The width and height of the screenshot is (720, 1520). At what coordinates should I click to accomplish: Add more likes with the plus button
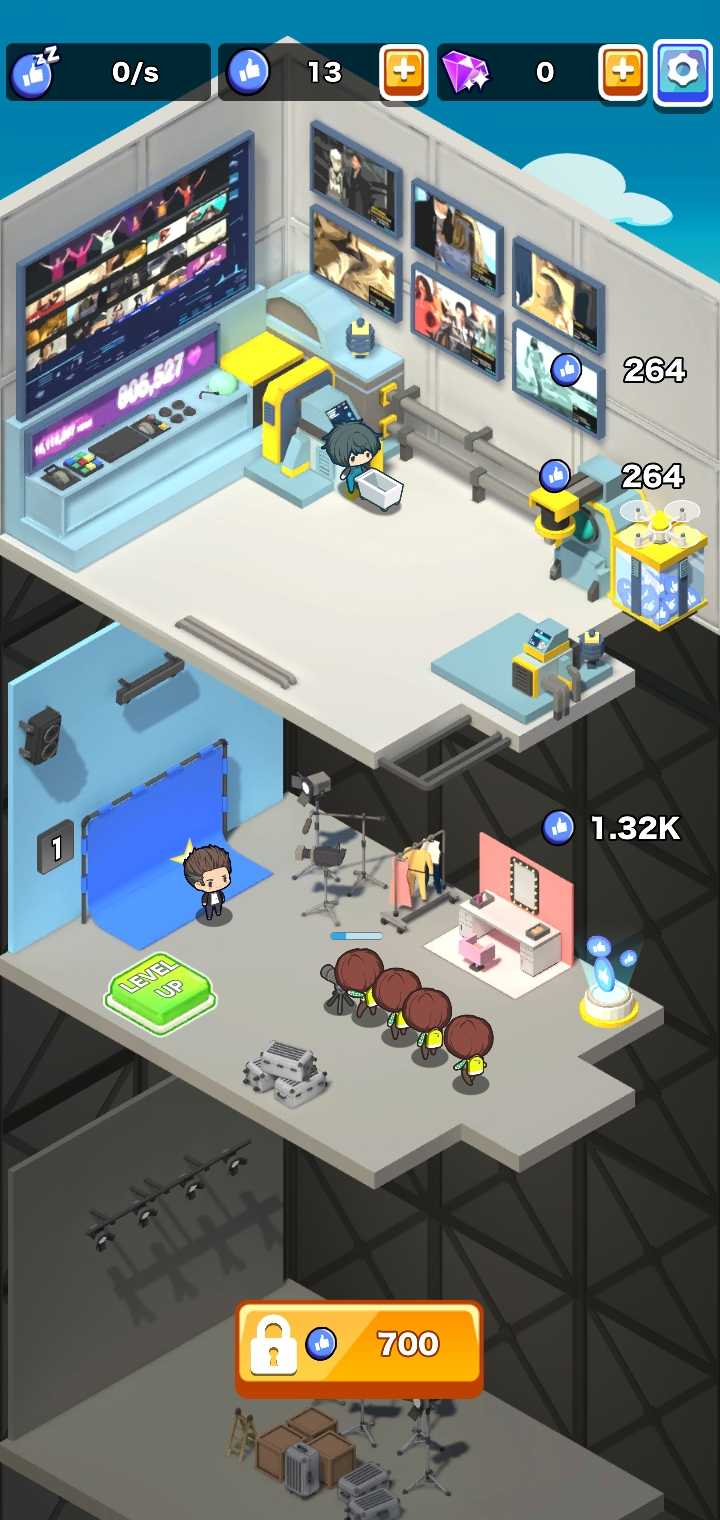point(404,72)
